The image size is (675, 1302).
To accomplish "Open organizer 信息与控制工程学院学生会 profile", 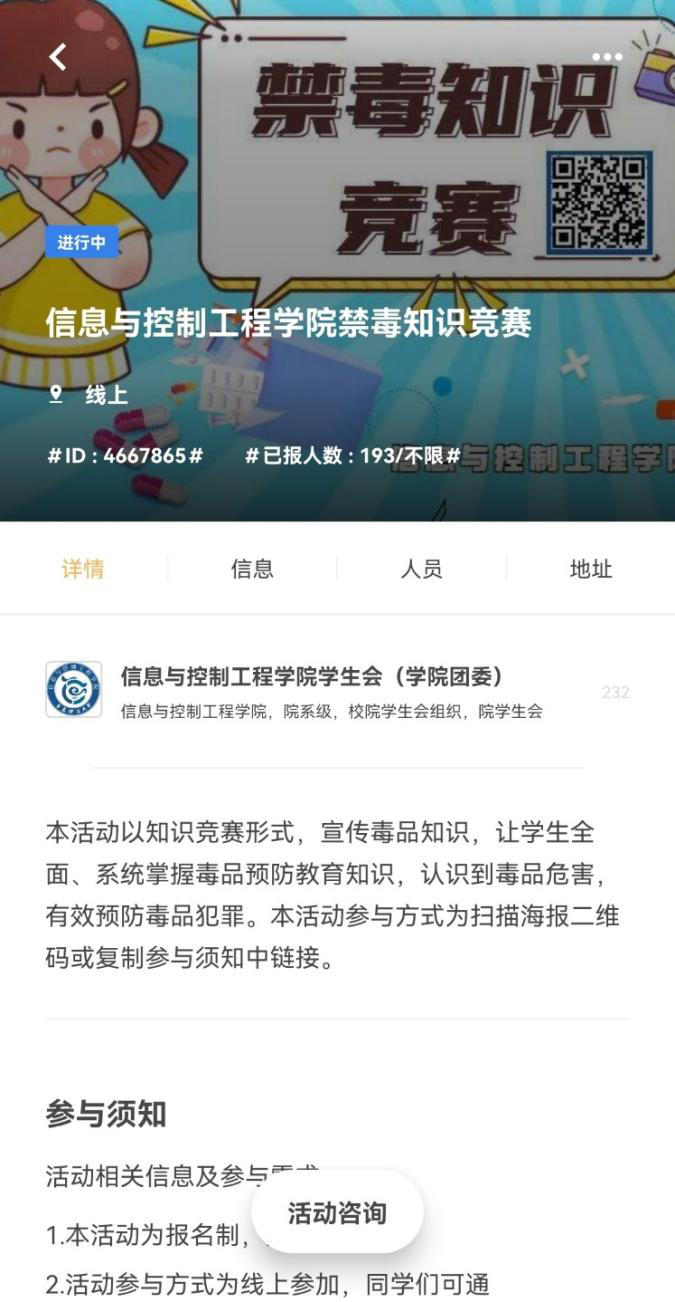I will (x=310, y=690).
